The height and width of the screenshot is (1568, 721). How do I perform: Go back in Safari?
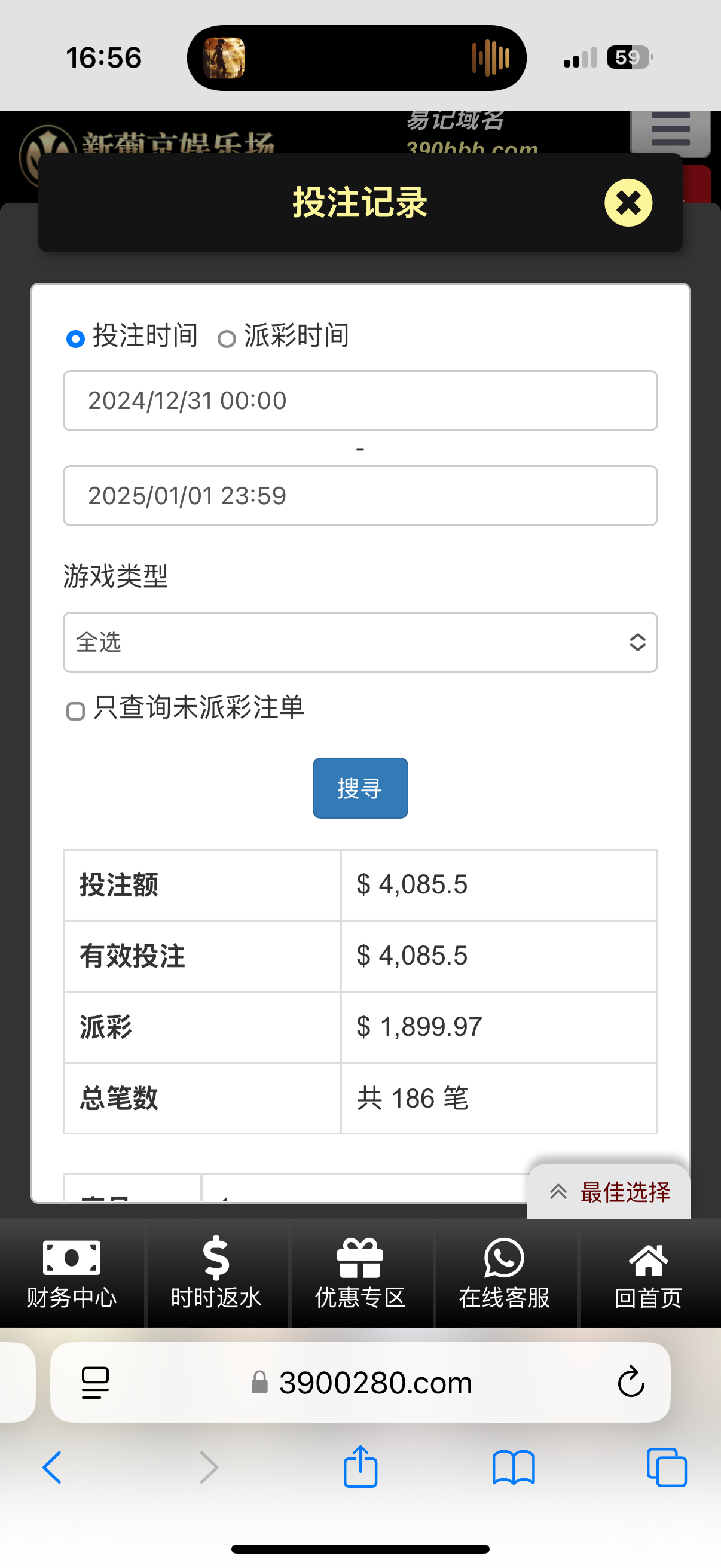tap(53, 1467)
